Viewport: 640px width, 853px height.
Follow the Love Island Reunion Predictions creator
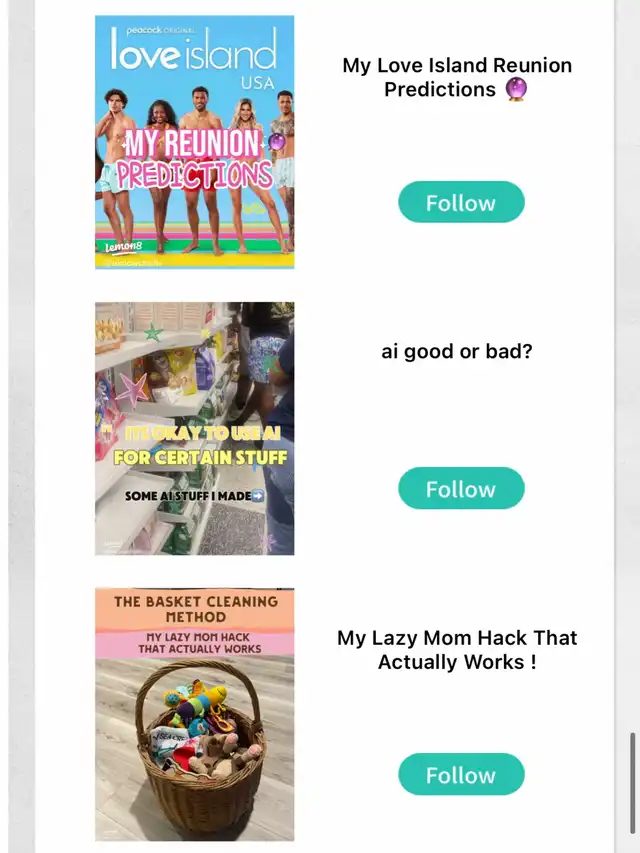click(x=461, y=202)
